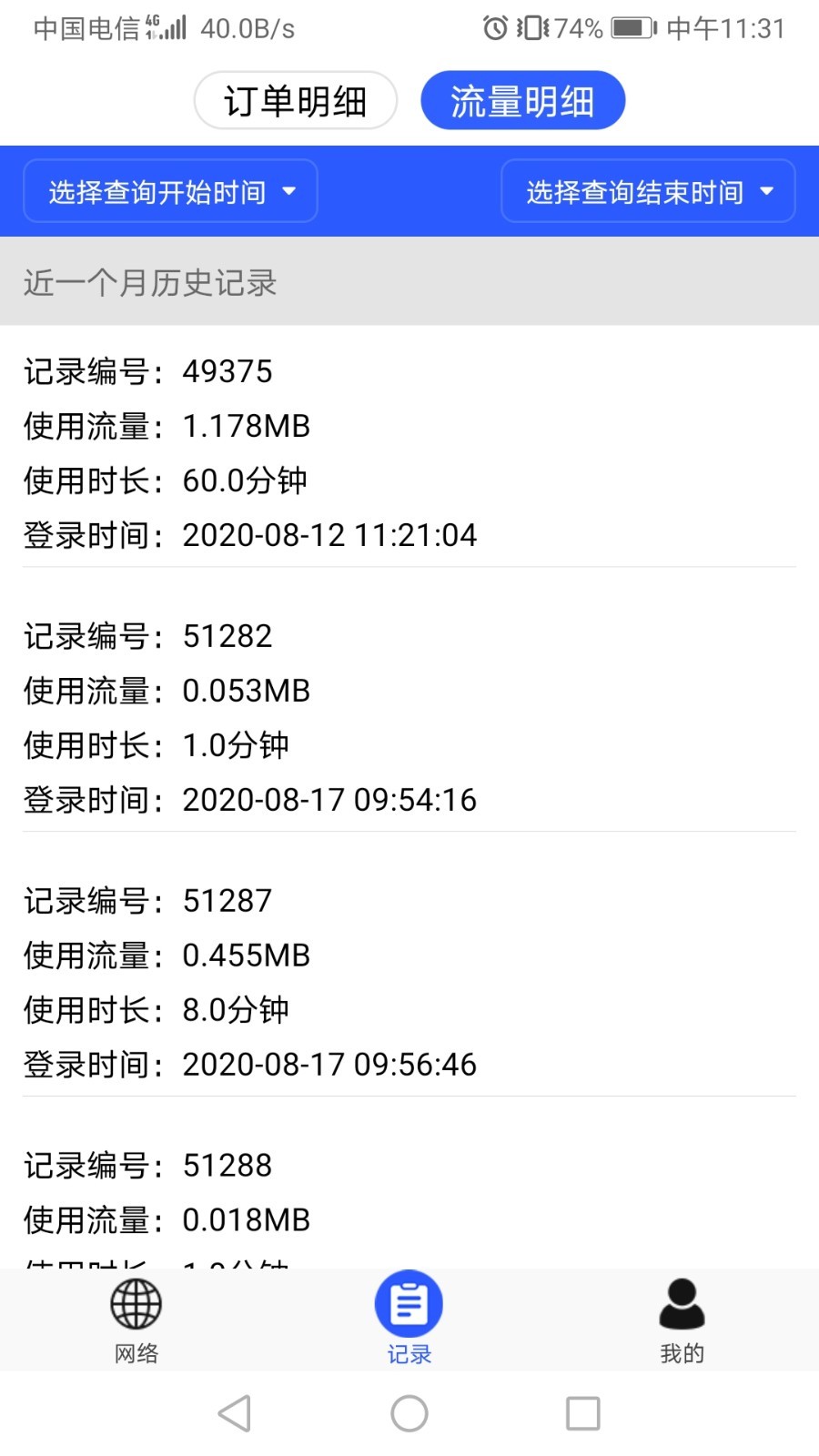
Task: Switch to the 订单明细 tab
Action: pos(295,101)
